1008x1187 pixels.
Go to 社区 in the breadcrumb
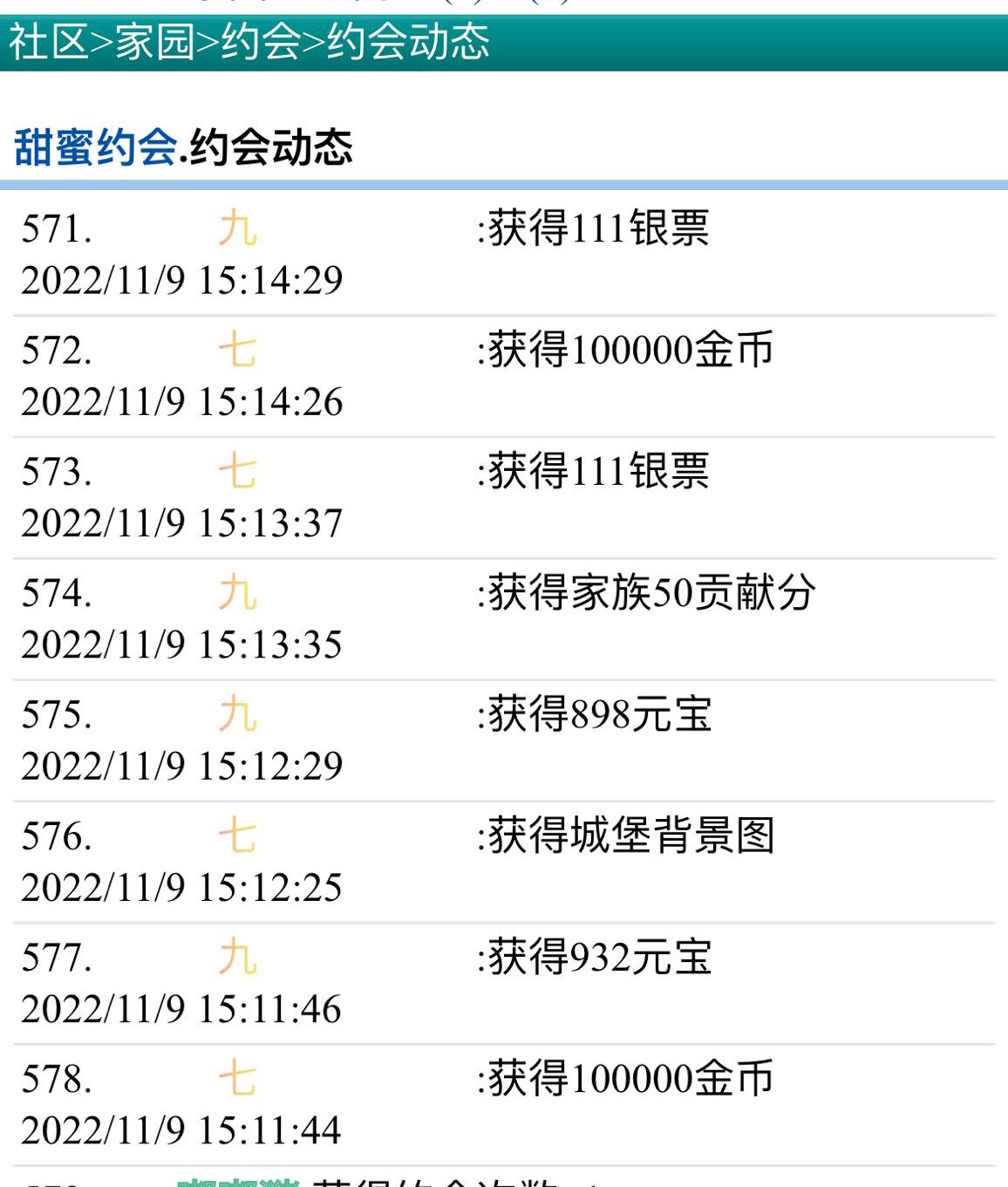click(48, 42)
